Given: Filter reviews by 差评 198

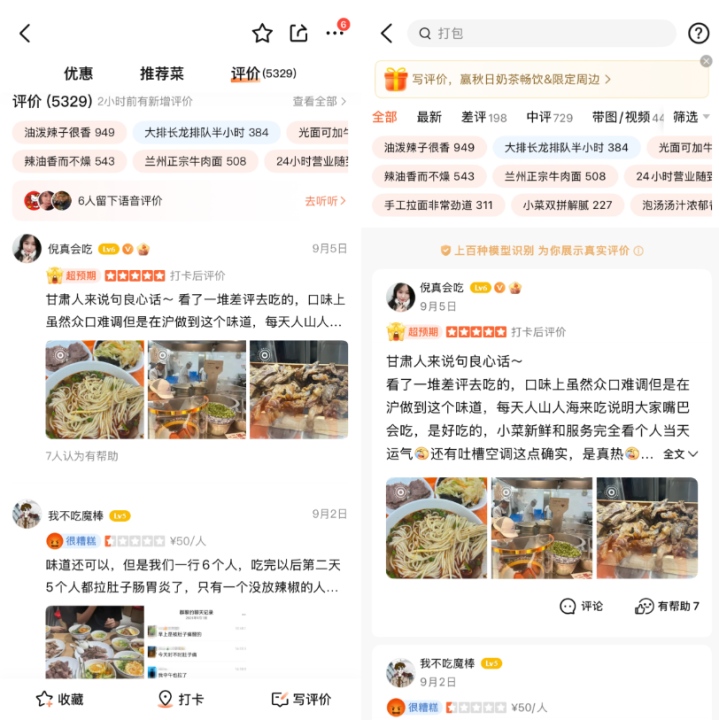Looking at the screenshot, I should 483,117.
